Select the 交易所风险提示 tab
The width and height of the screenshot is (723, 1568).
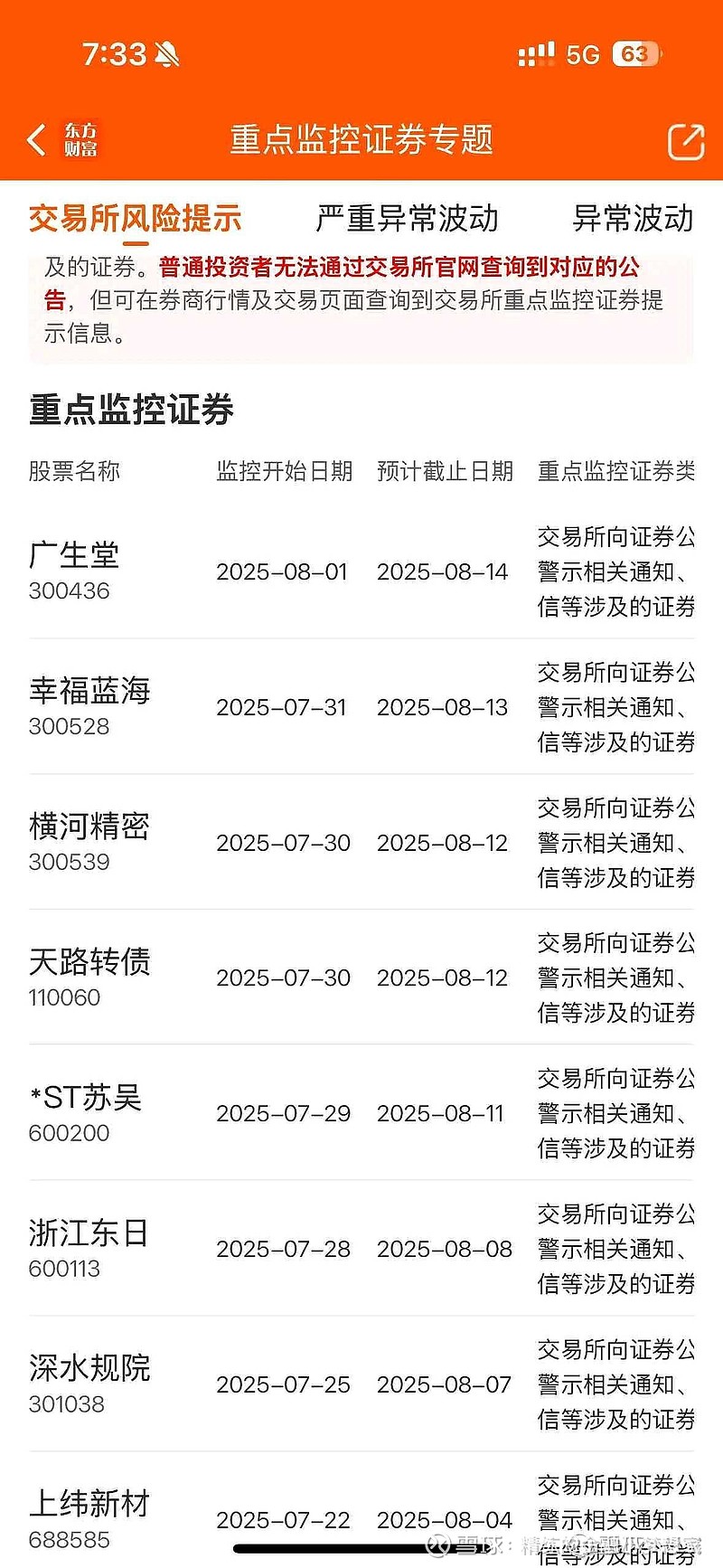[x=136, y=218]
